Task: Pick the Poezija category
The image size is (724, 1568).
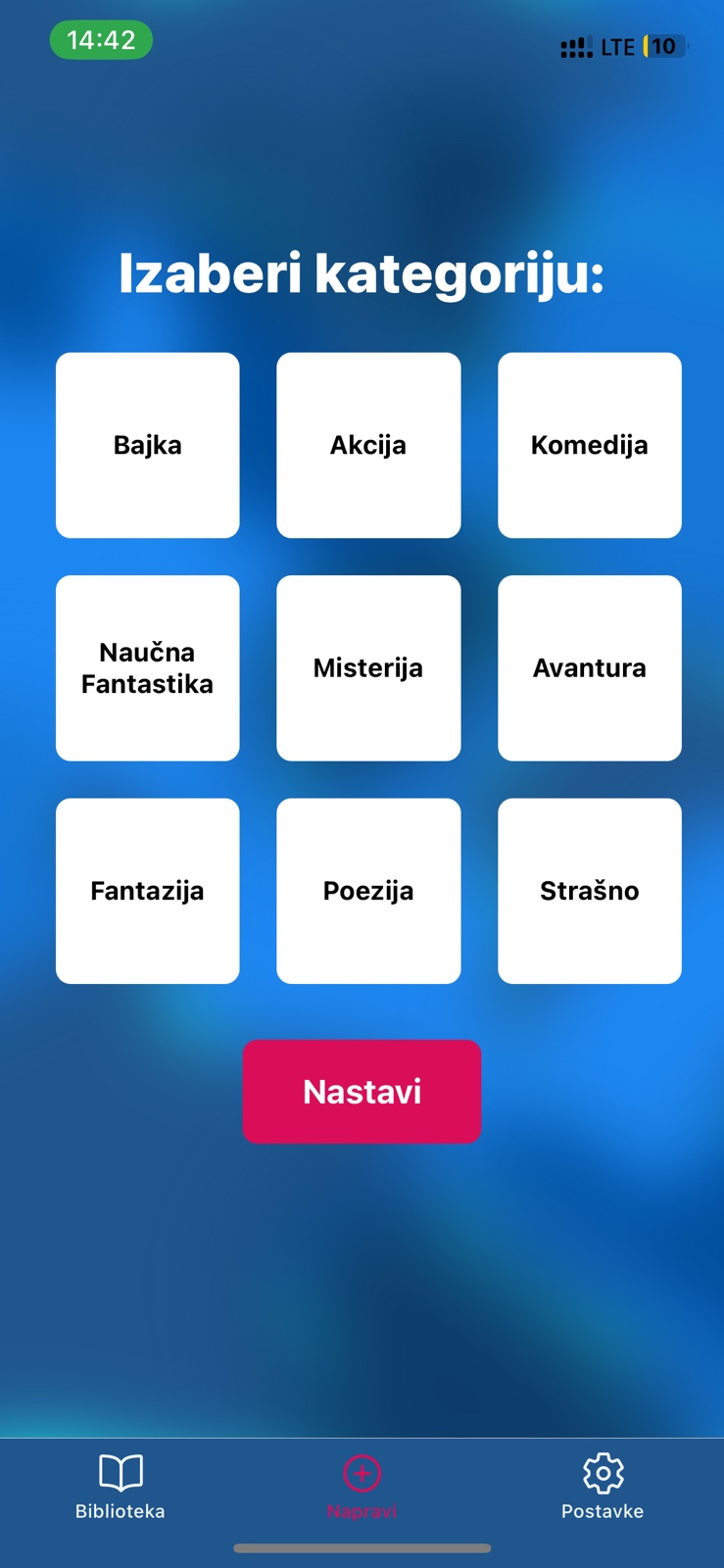Action: pyautogui.click(x=368, y=890)
